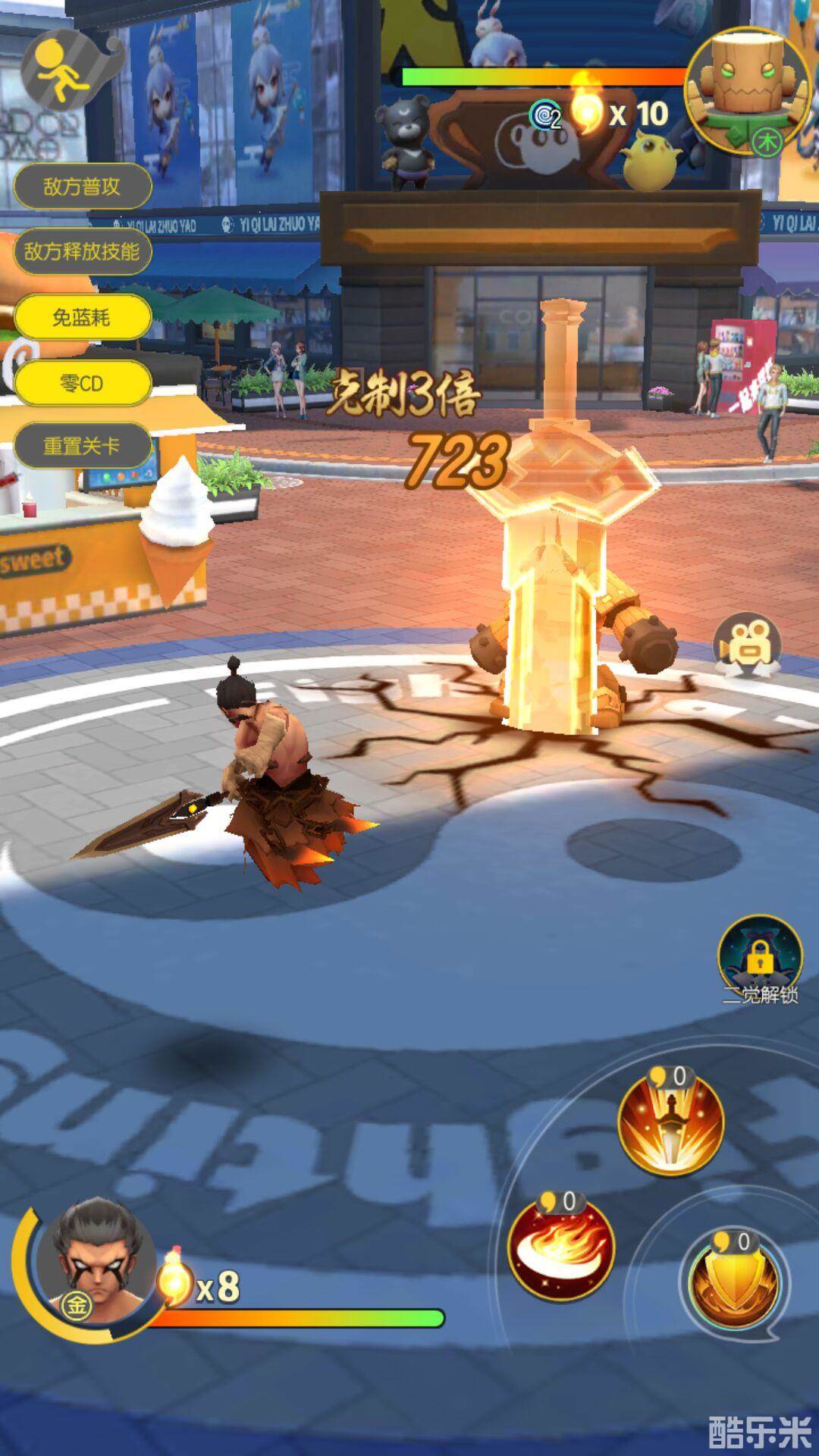Switch the camera view icon

(747, 647)
